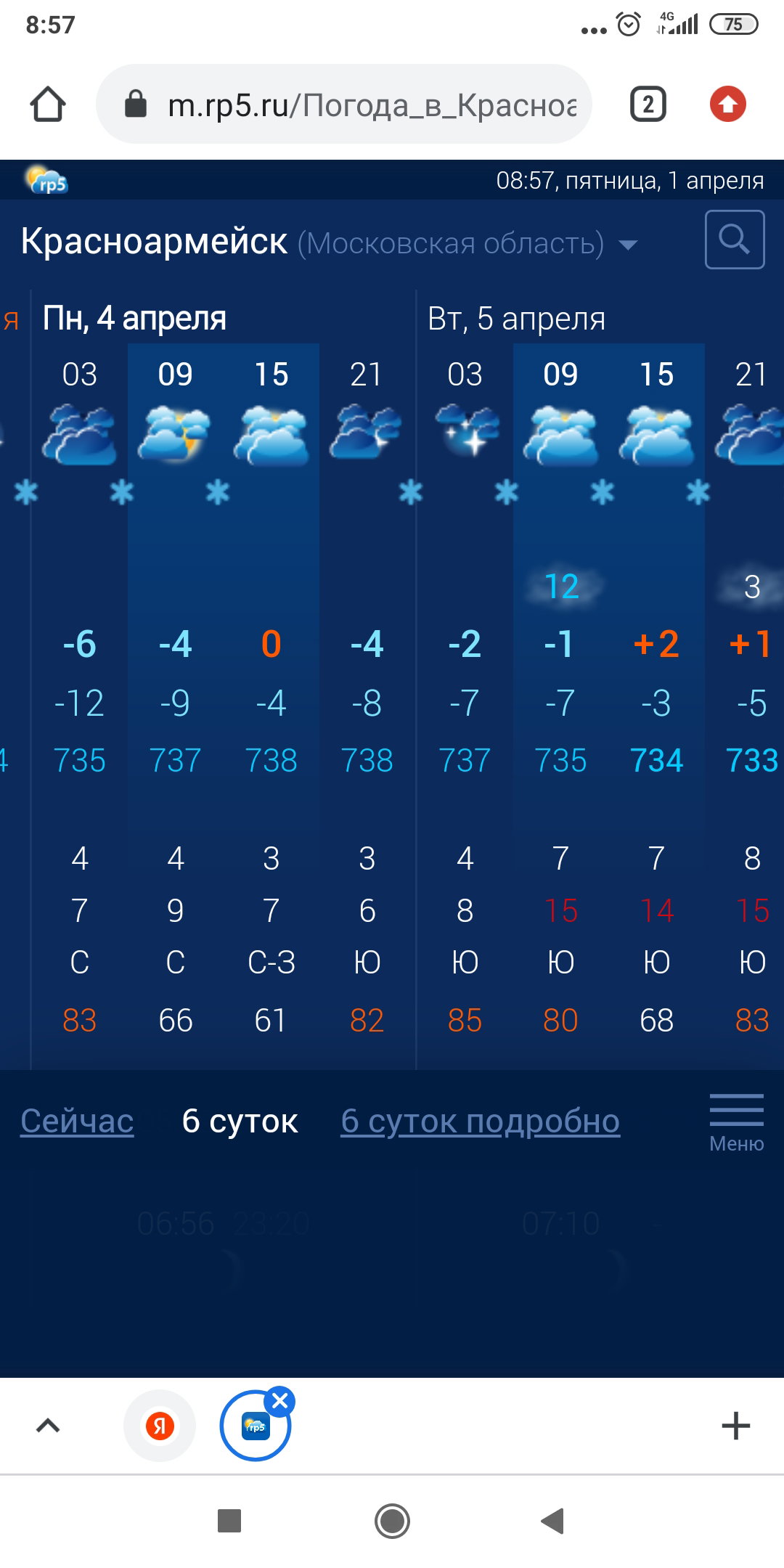Screen dimensions: 784x1568
Task: Tap the red upload arrow icon
Action: coord(728,104)
